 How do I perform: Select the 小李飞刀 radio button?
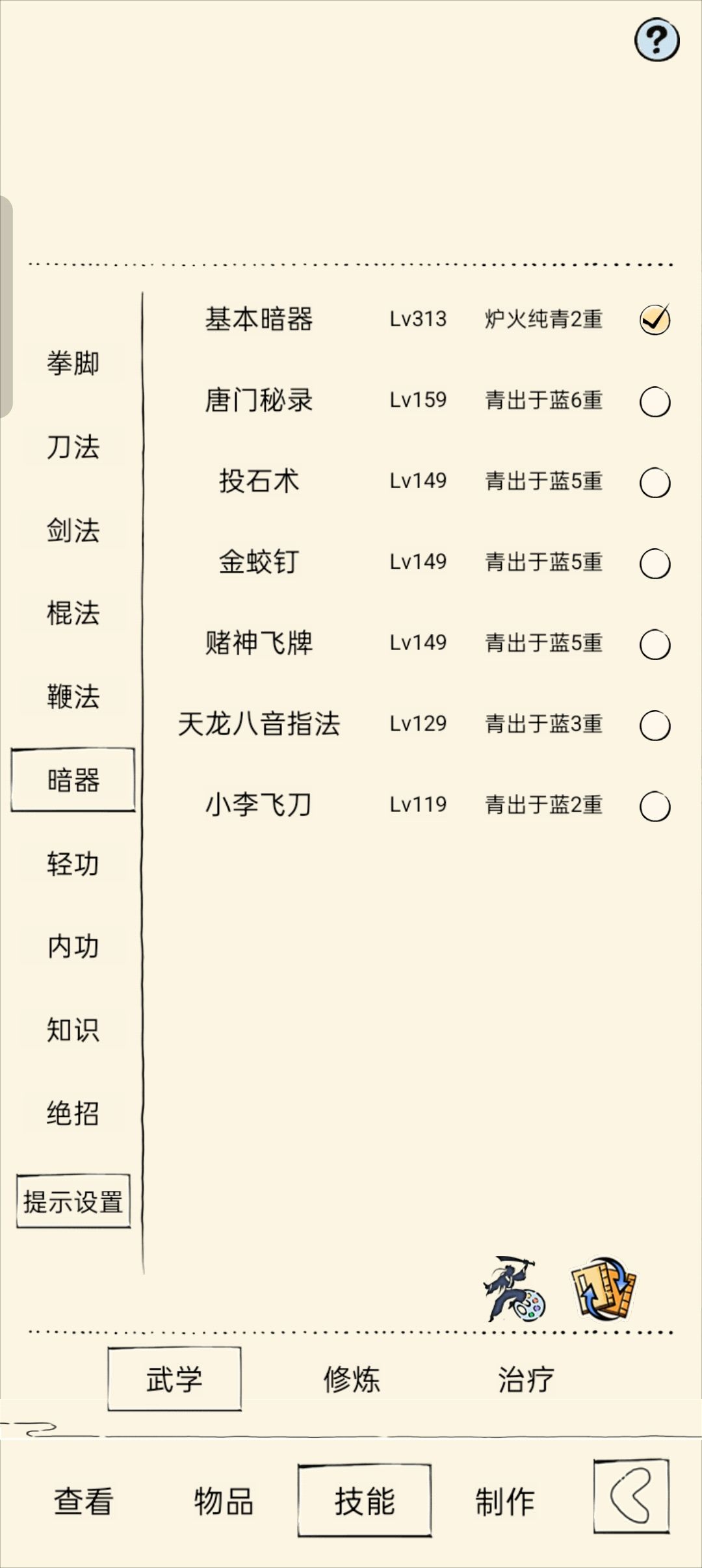pos(656,805)
